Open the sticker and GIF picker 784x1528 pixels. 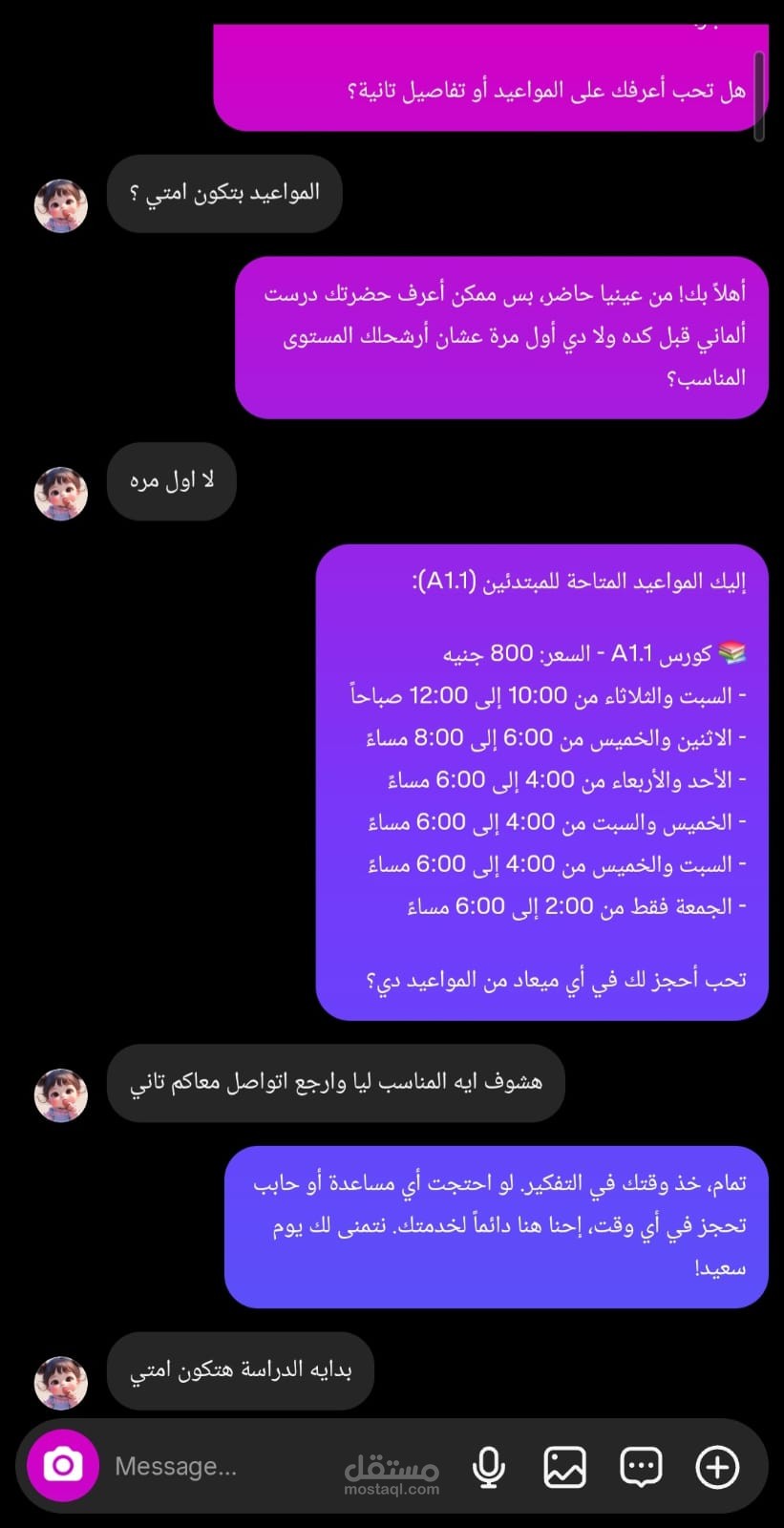(641, 1467)
